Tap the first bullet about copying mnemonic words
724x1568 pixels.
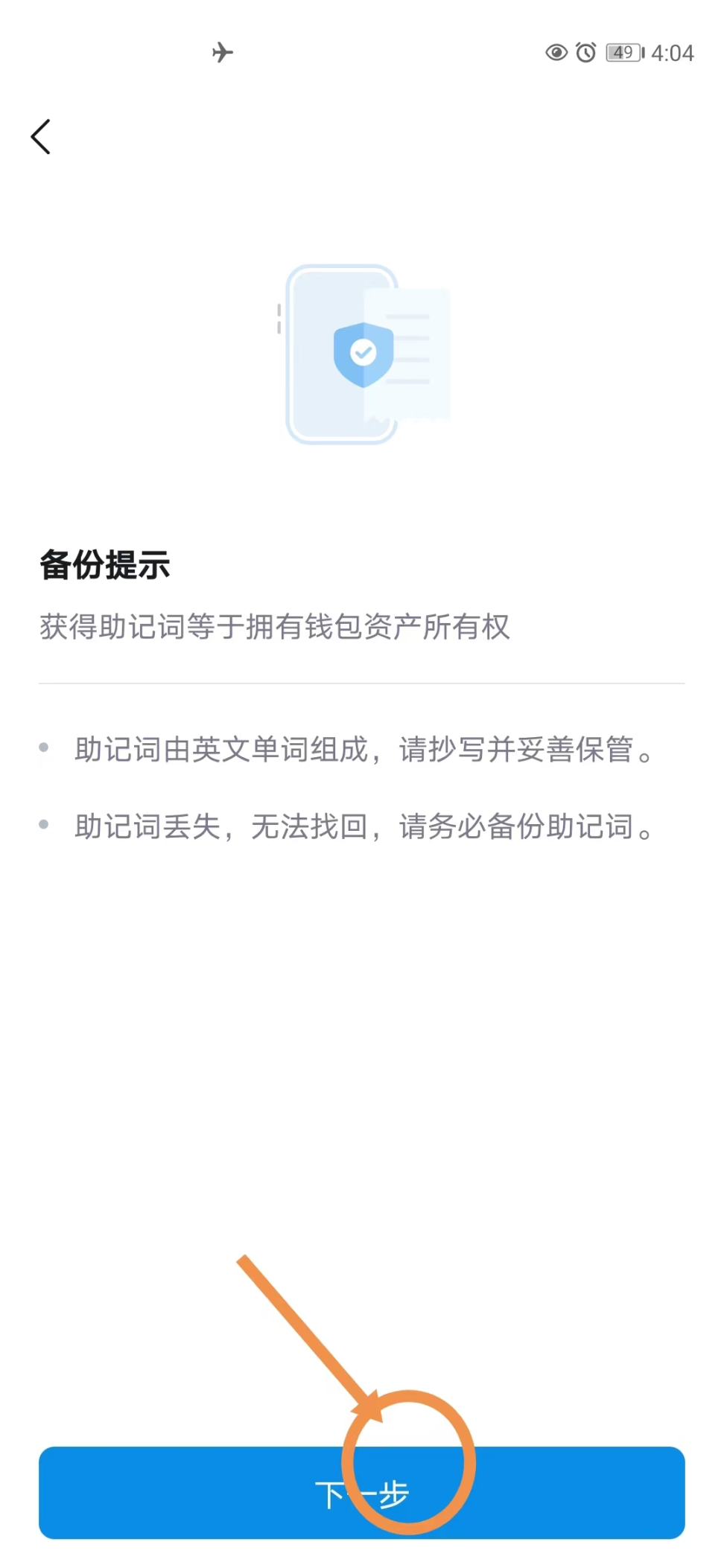tap(363, 752)
